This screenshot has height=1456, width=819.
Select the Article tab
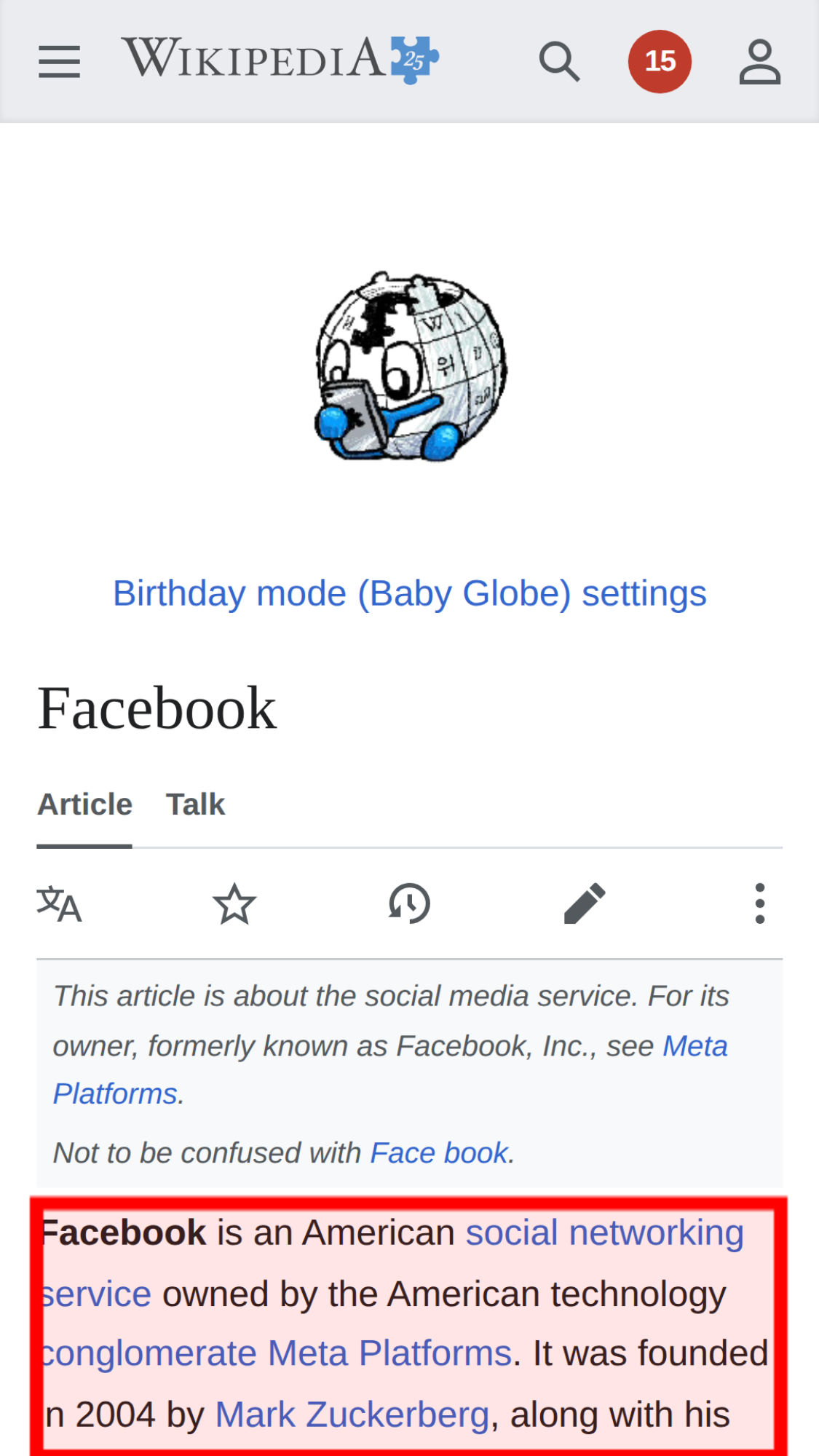pos(84,804)
